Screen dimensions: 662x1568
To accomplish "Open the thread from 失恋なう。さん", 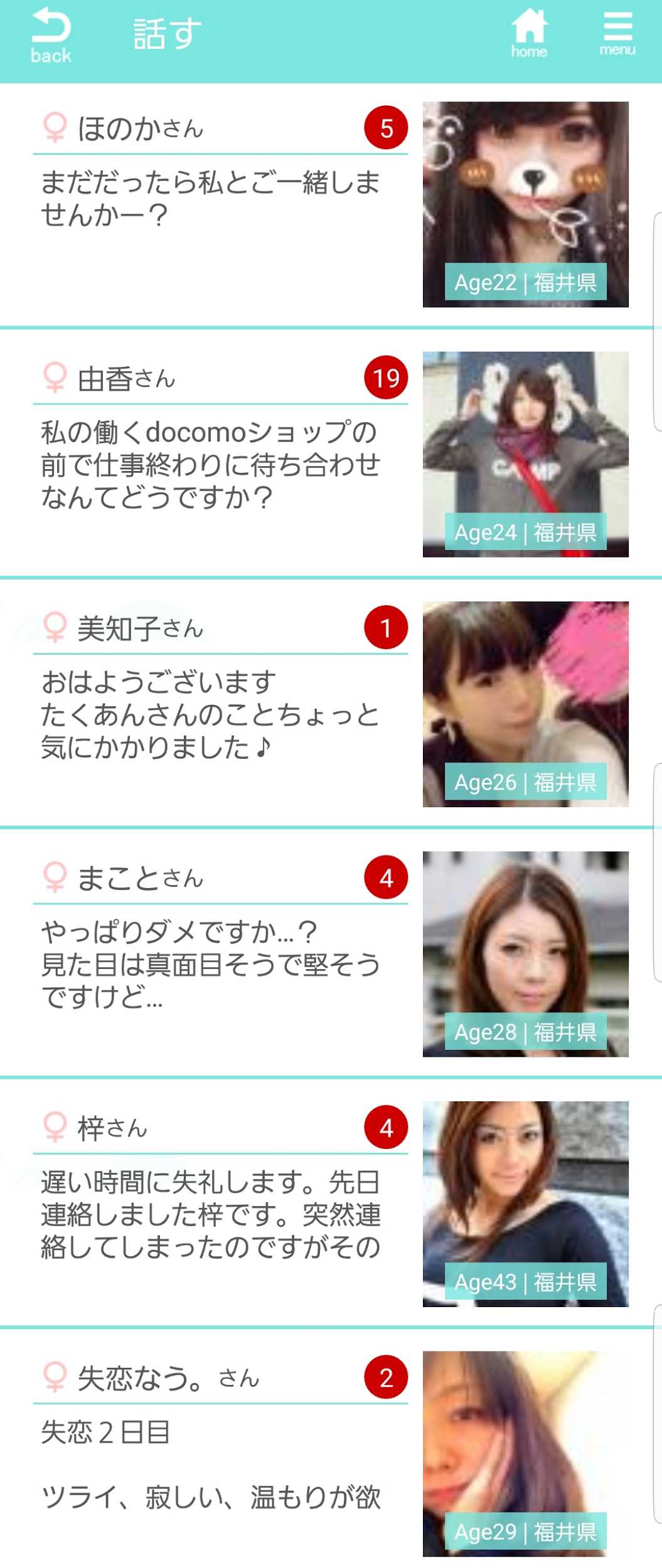I will click(x=210, y=1465).
